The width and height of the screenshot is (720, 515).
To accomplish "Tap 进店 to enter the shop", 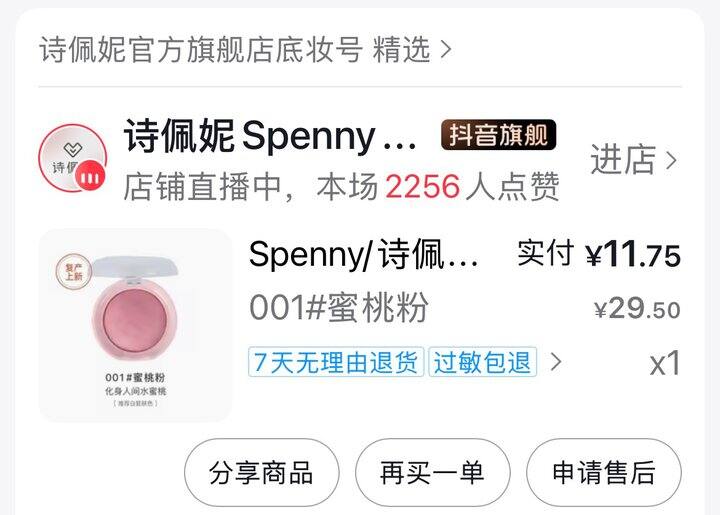I will click(x=634, y=159).
